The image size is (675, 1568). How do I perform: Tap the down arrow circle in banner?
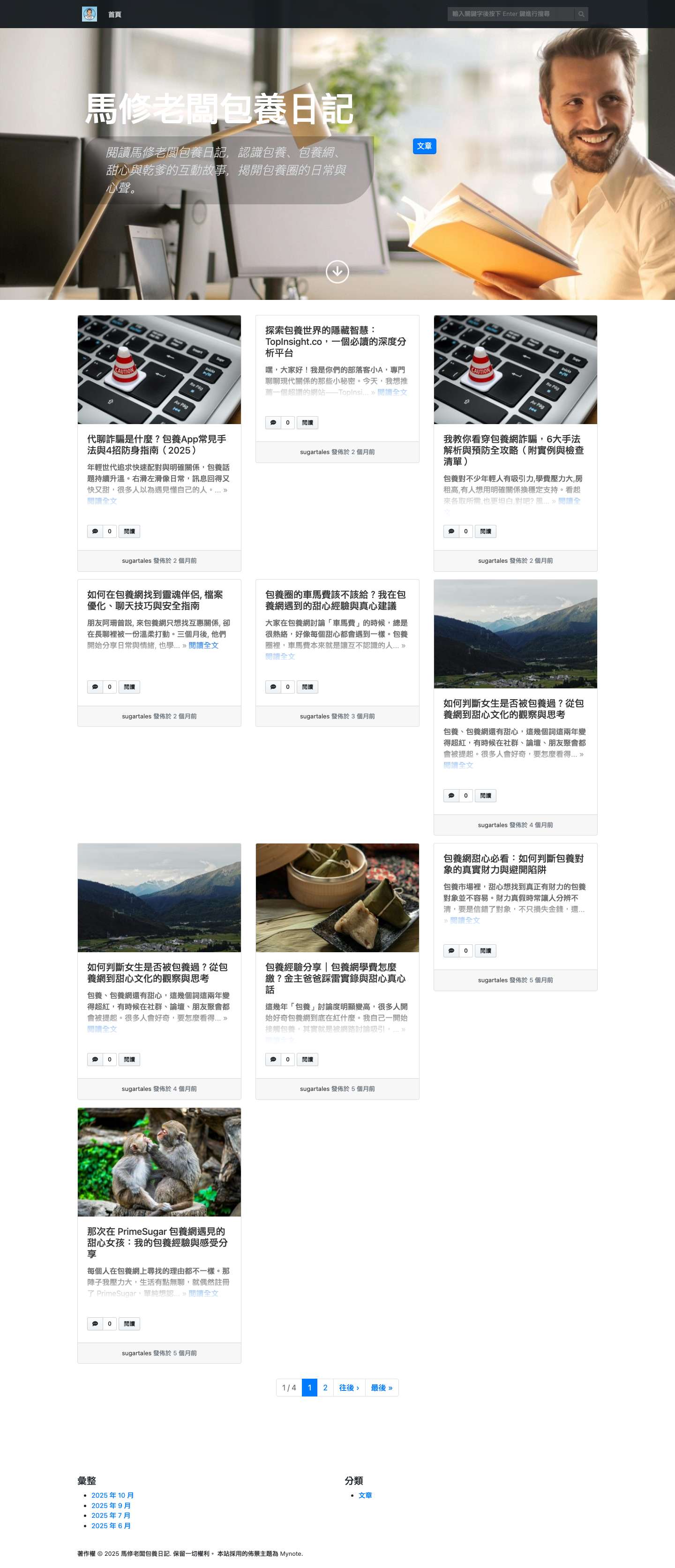tap(337, 271)
